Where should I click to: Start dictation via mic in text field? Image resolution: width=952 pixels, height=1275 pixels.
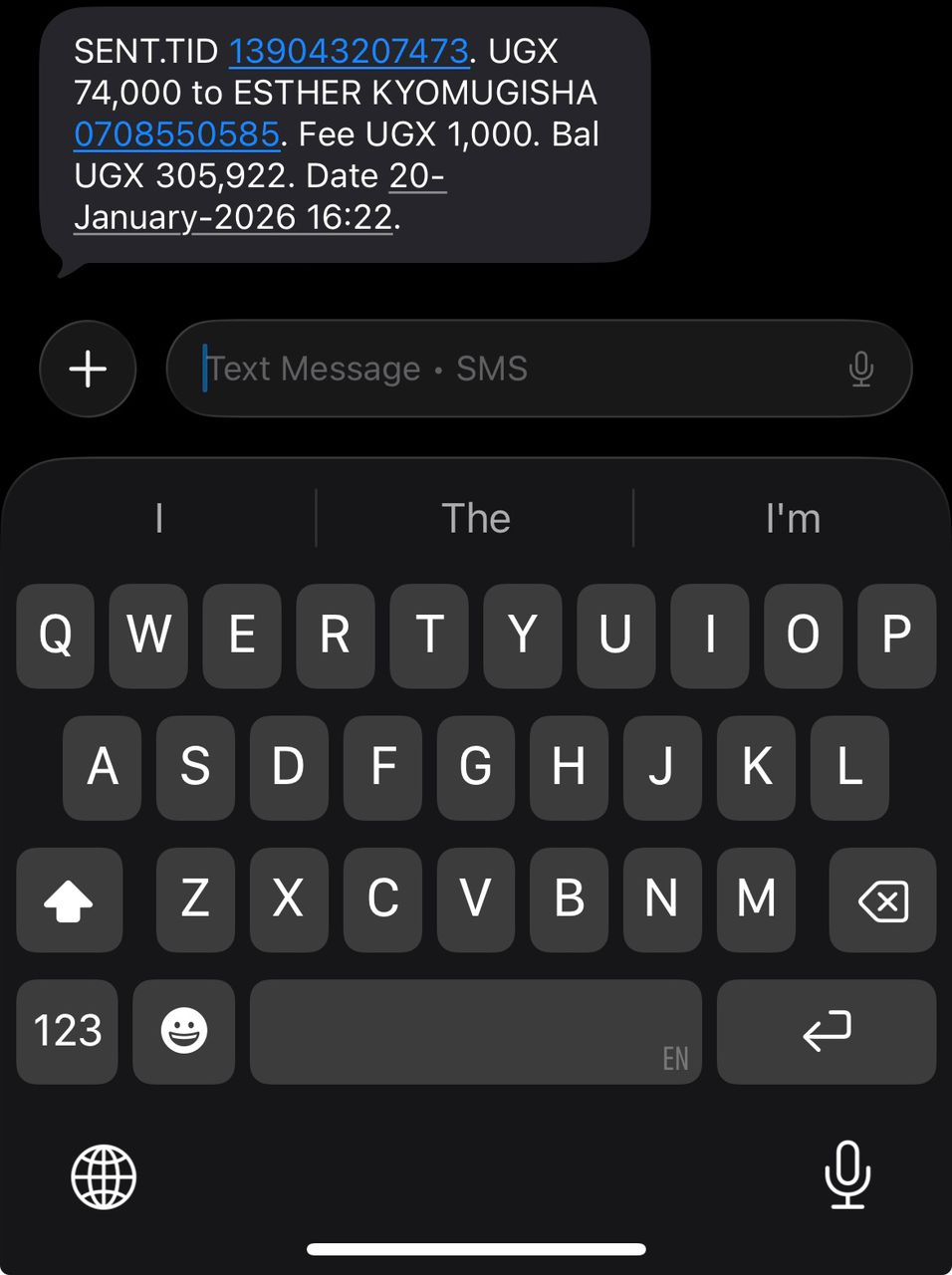click(861, 369)
